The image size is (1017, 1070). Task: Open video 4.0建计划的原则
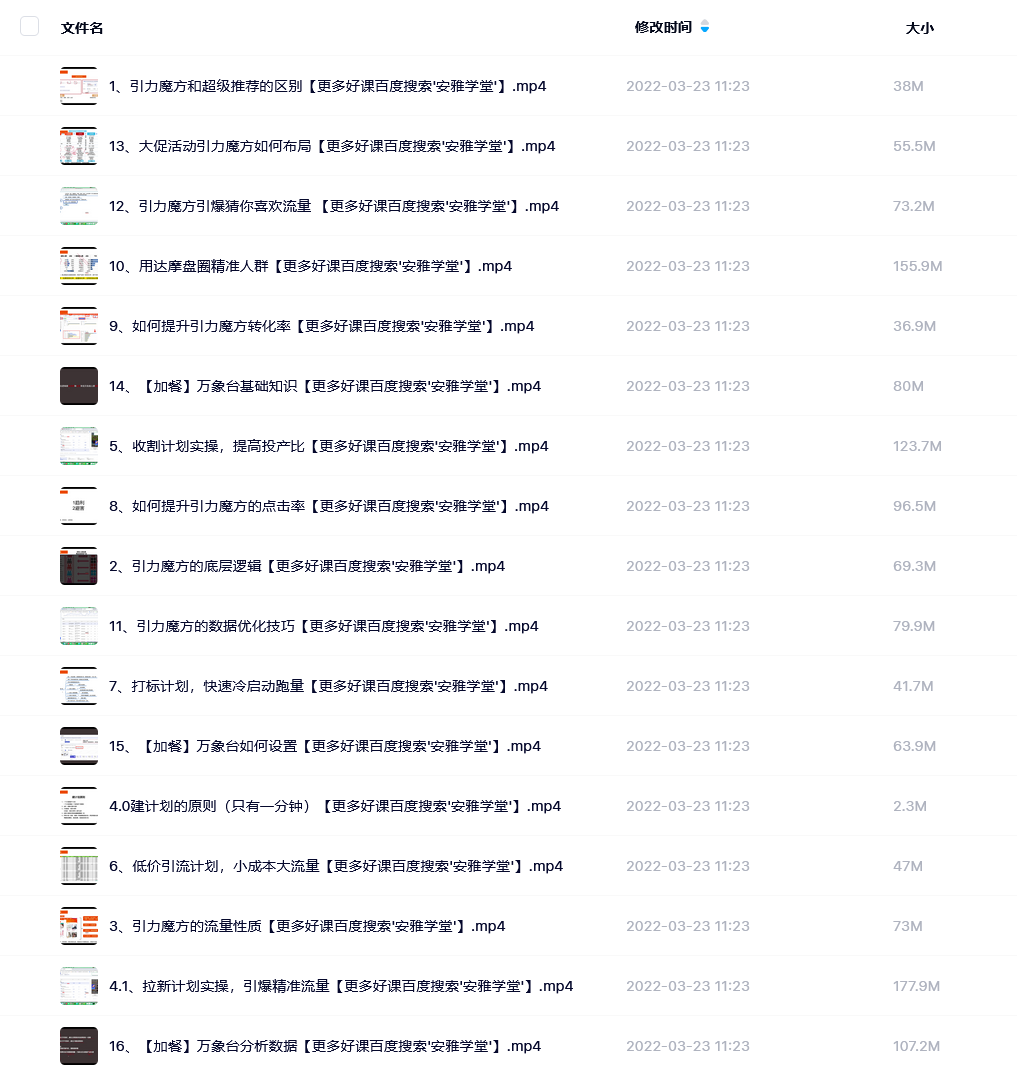[x=335, y=806]
